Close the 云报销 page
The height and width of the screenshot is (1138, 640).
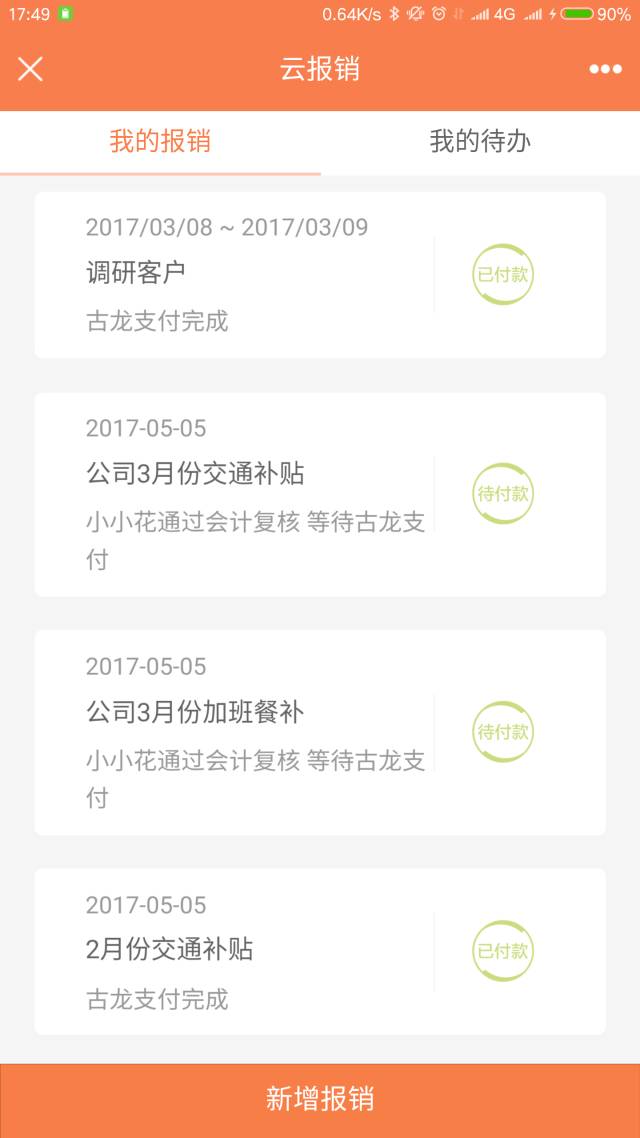coord(30,69)
